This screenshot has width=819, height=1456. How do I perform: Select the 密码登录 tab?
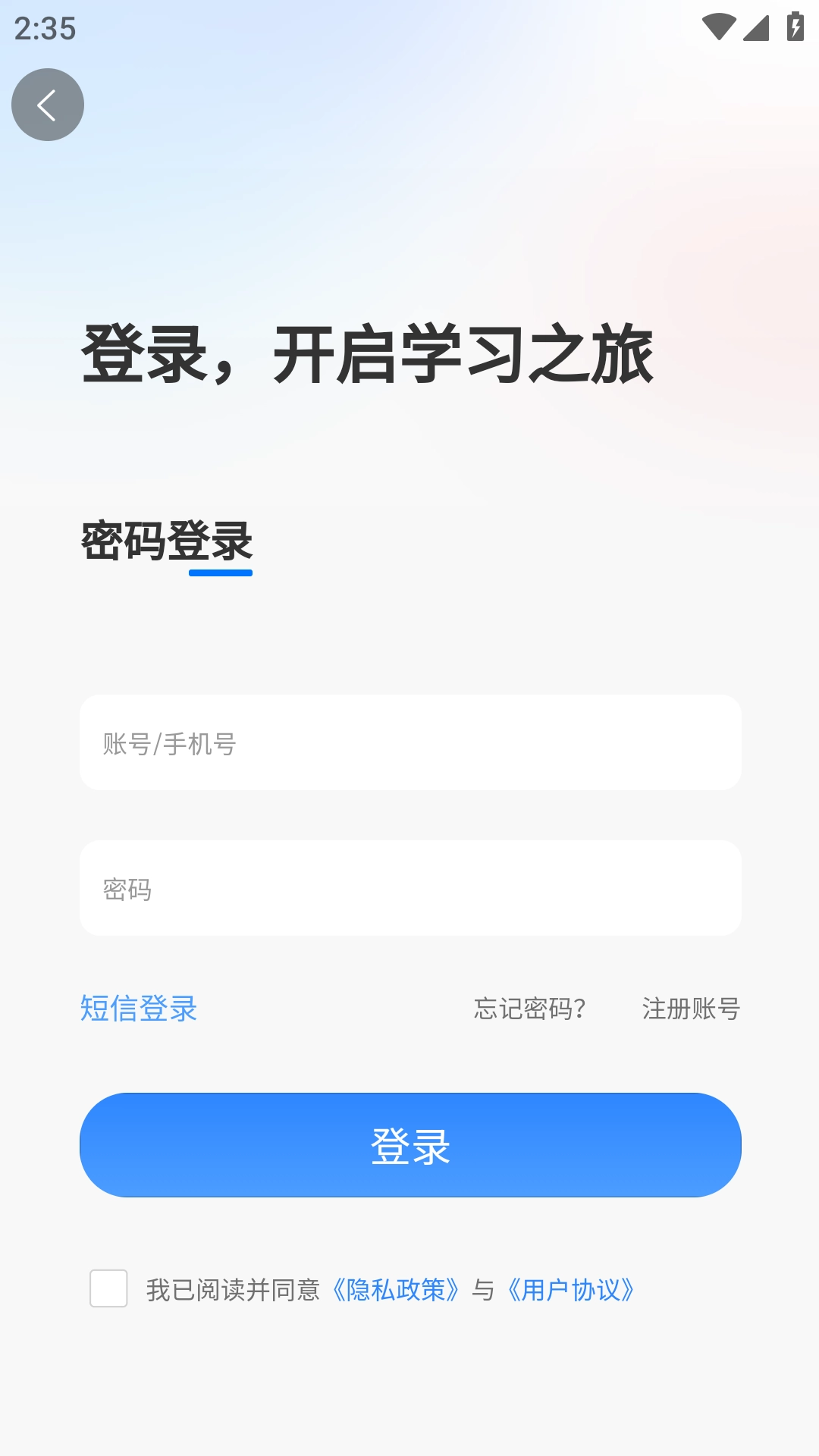tap(167, 541)
